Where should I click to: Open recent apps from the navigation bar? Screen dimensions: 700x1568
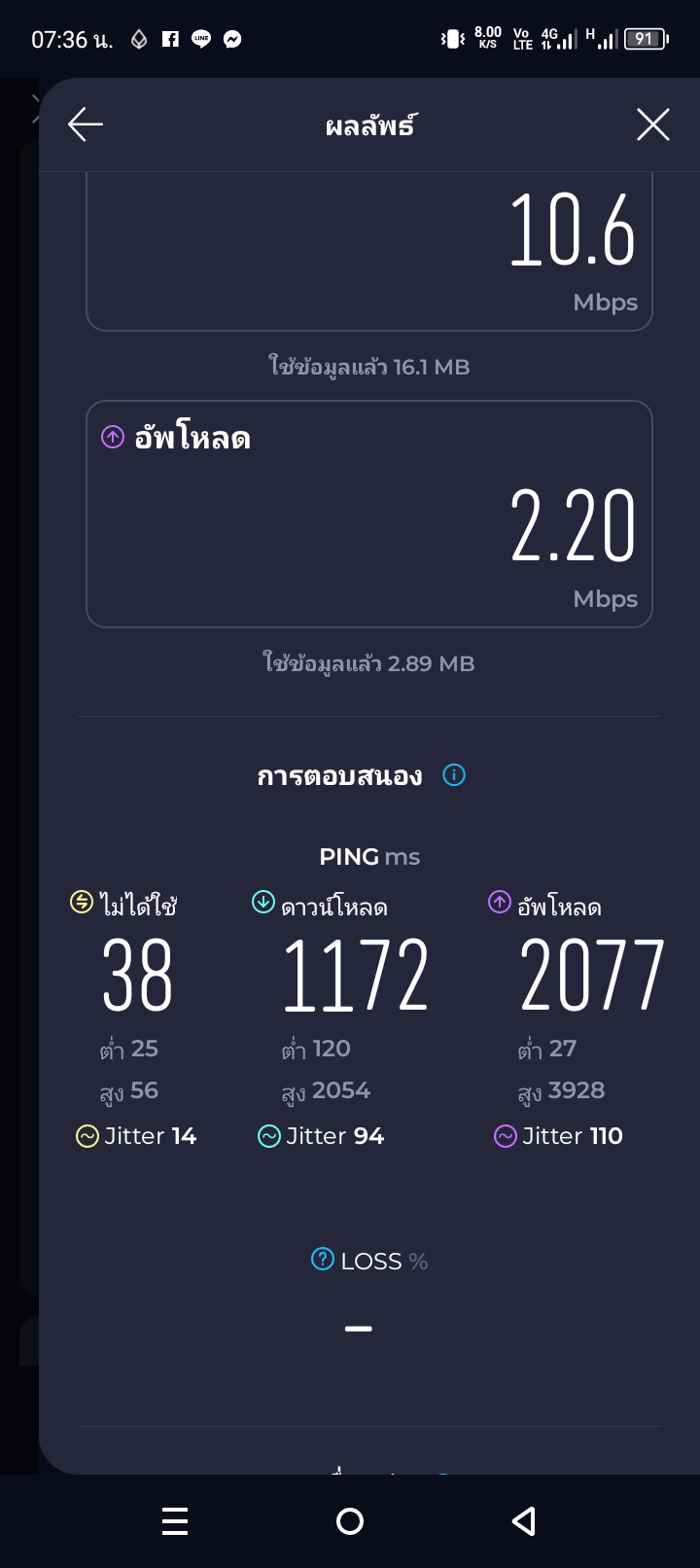point(175,1521)
